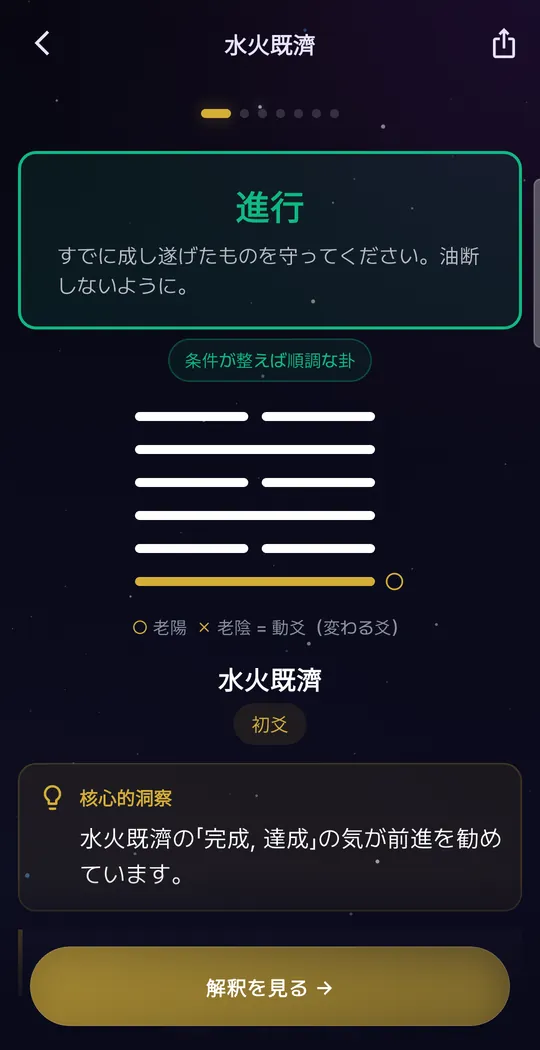
Task: Select the 条件が整えば順調な卦 chip
Action: (269, 360)
